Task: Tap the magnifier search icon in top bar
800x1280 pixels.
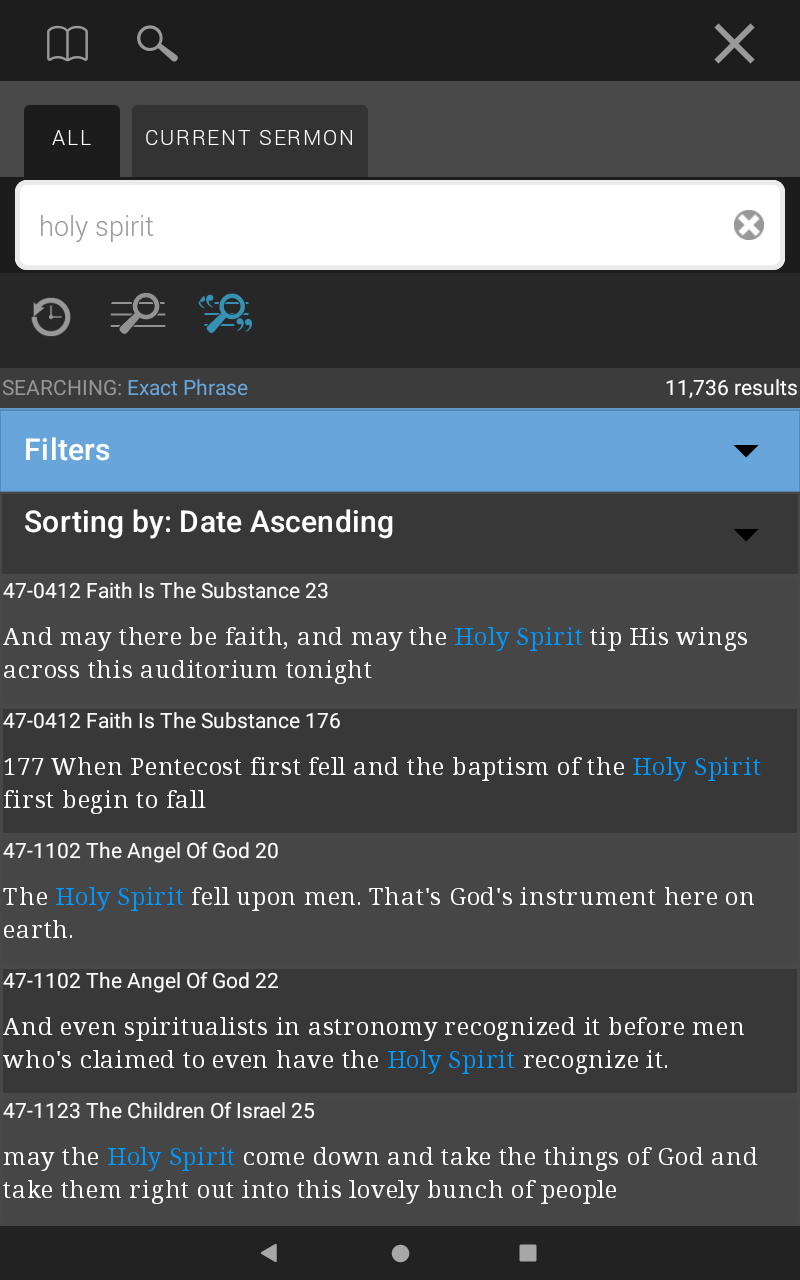Action: pos(157,44)
